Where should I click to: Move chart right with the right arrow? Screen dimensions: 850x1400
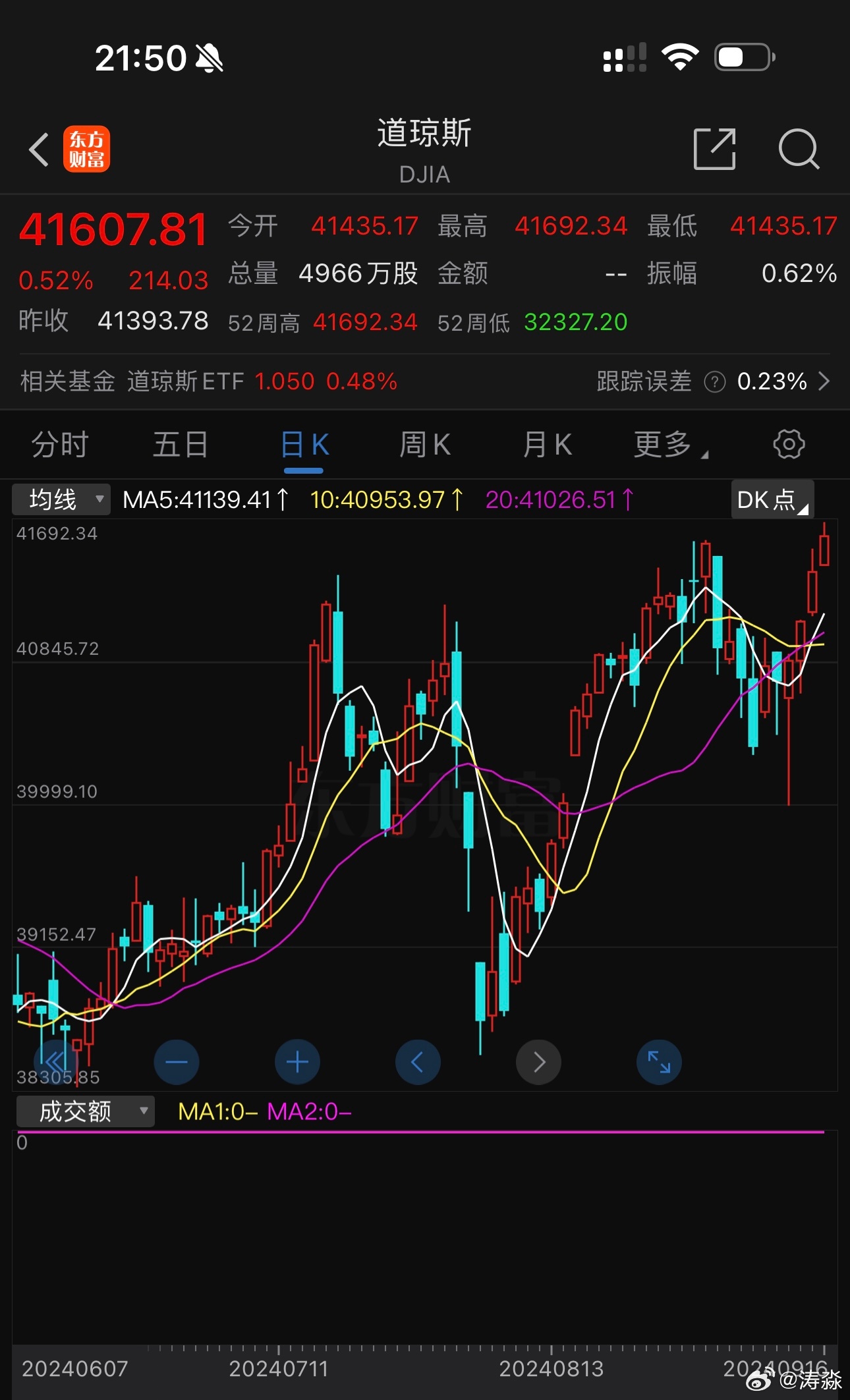coord(538,1062)
